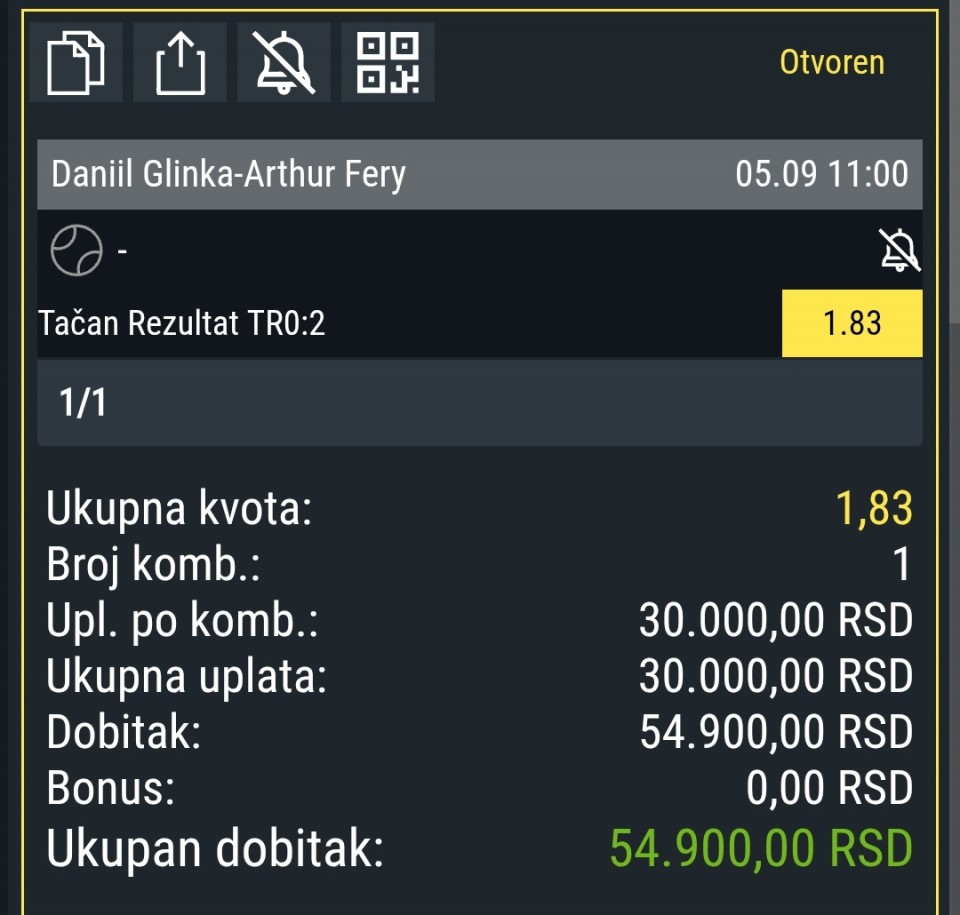Image resolution: width=960 pixels, height=915 pixels.
Task: Share this ticket
Action: (x=180, y=63)
